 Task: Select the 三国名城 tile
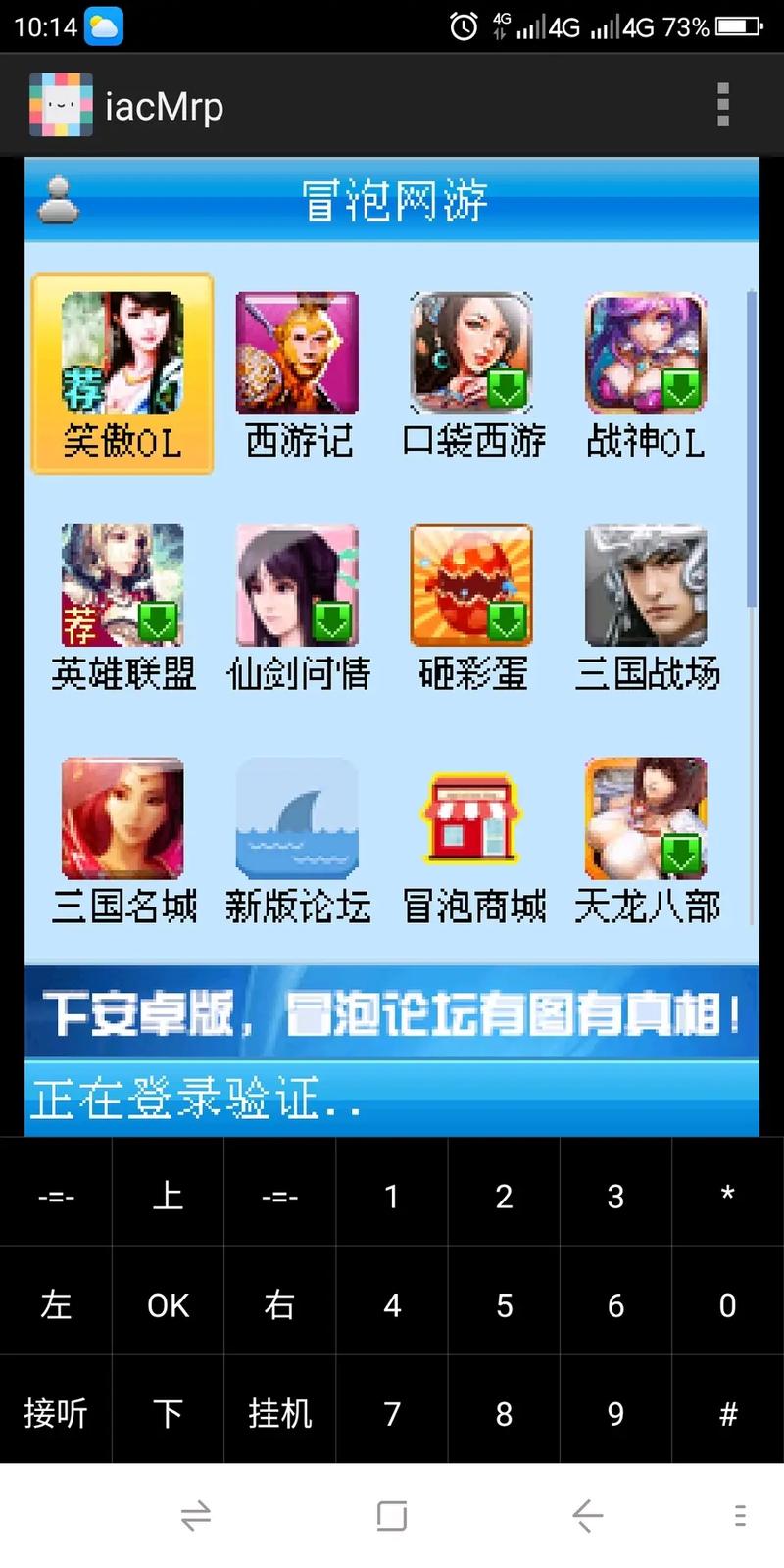122,838
